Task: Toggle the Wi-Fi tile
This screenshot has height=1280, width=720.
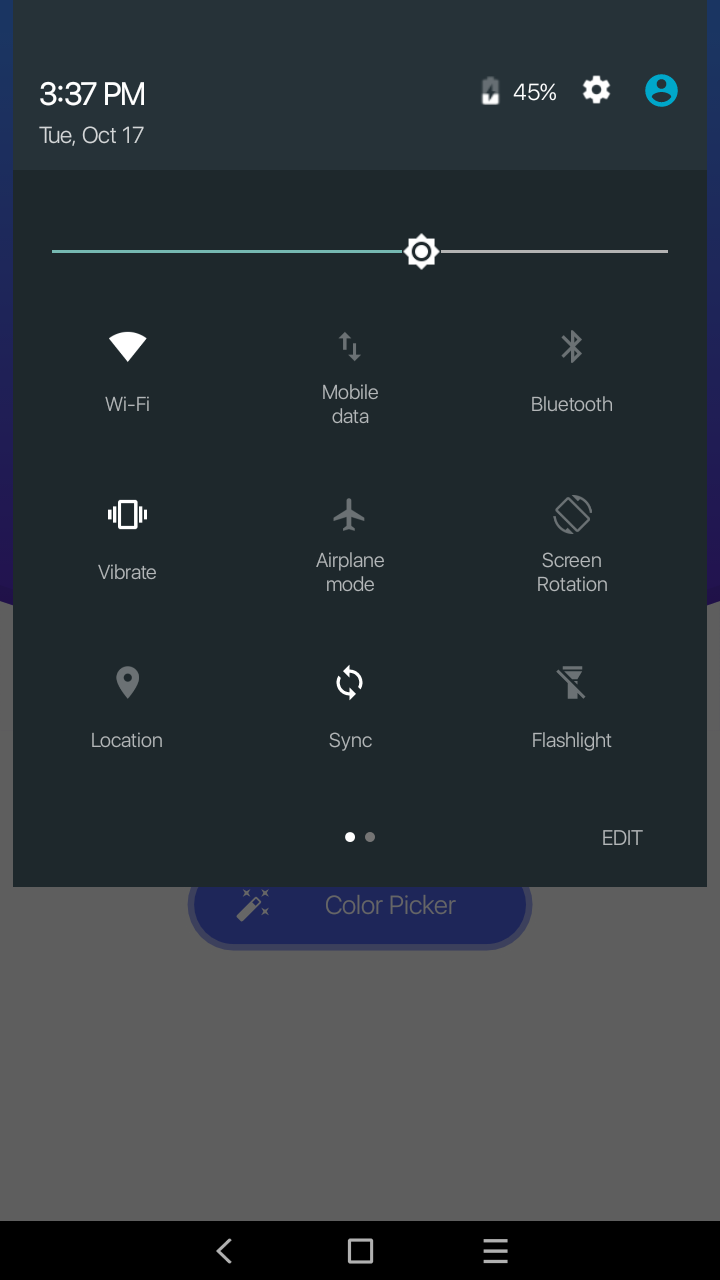Action: 128,371
